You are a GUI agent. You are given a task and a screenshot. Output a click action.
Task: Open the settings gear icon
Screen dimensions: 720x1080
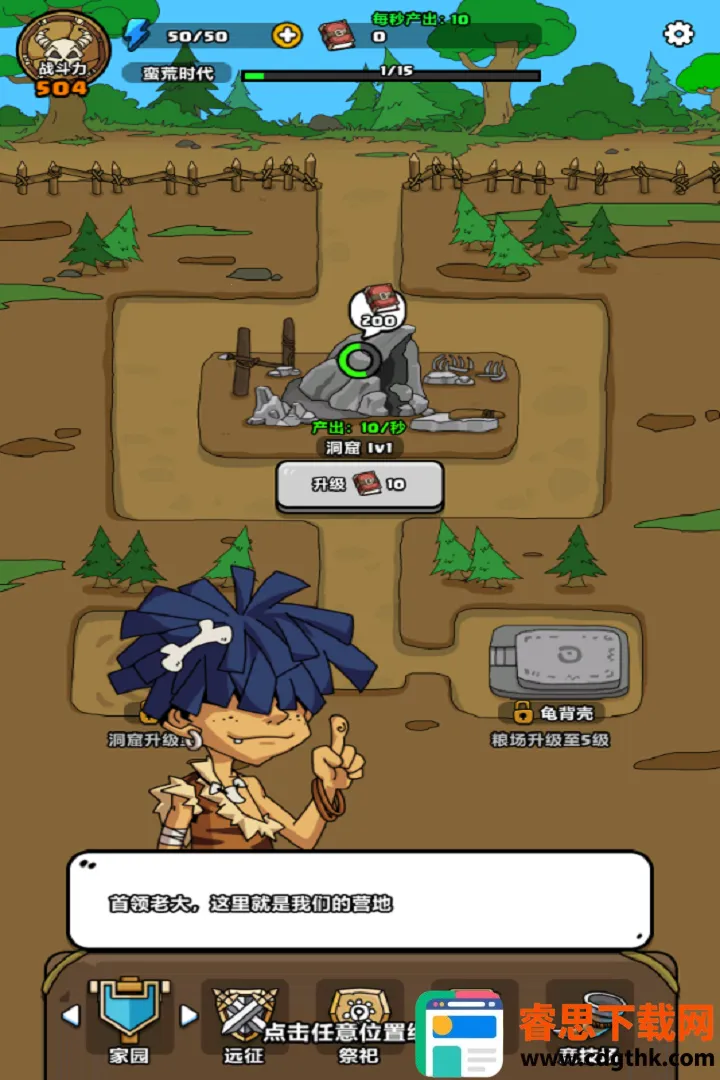[x=679, y=34]
